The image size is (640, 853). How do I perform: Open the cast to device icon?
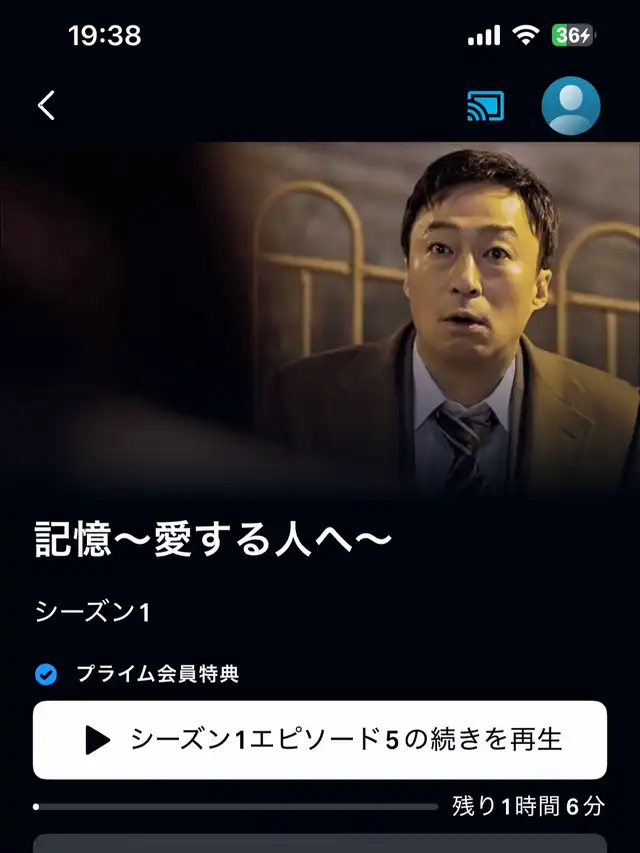pyautogui.click(x=486, y=105)
